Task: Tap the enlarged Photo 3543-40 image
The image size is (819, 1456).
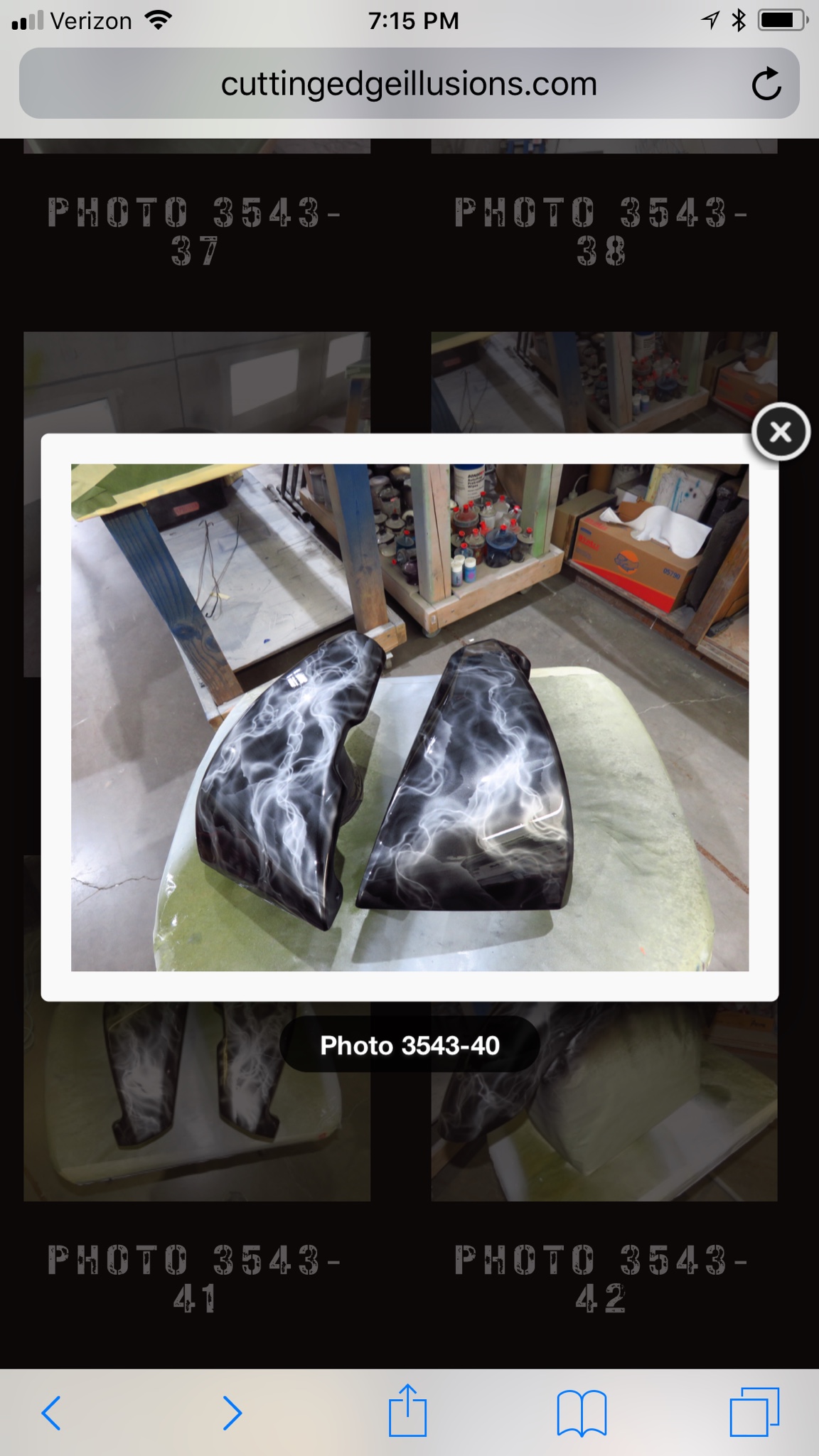Action: click(x=409, y=717)
